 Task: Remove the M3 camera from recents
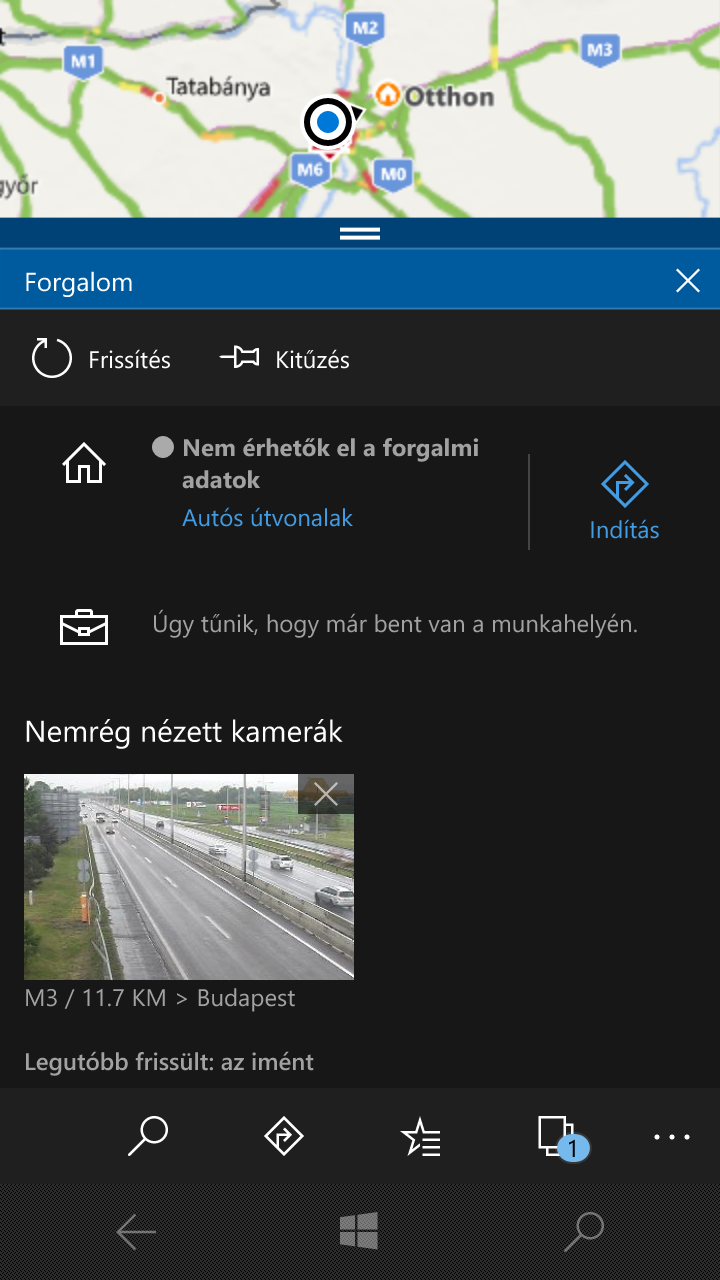[x=326, y=795]
